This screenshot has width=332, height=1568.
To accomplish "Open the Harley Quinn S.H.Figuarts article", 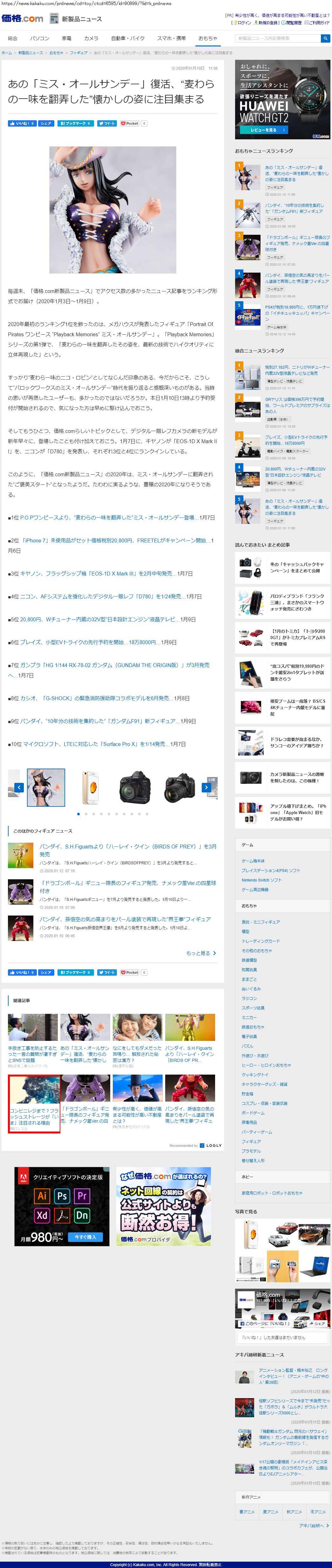I will [128, 850].
